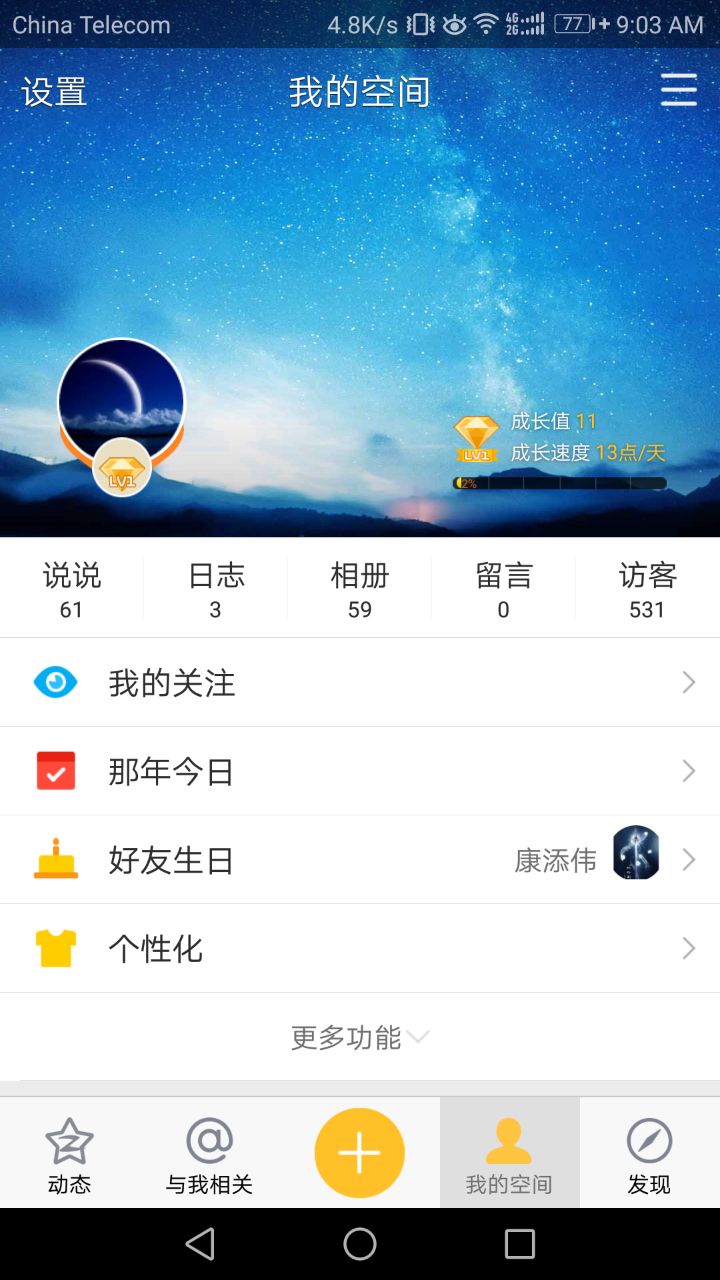The image size is (720, 1280).
Task: Open 好友生日 row
Action: [x=360, y=860]
